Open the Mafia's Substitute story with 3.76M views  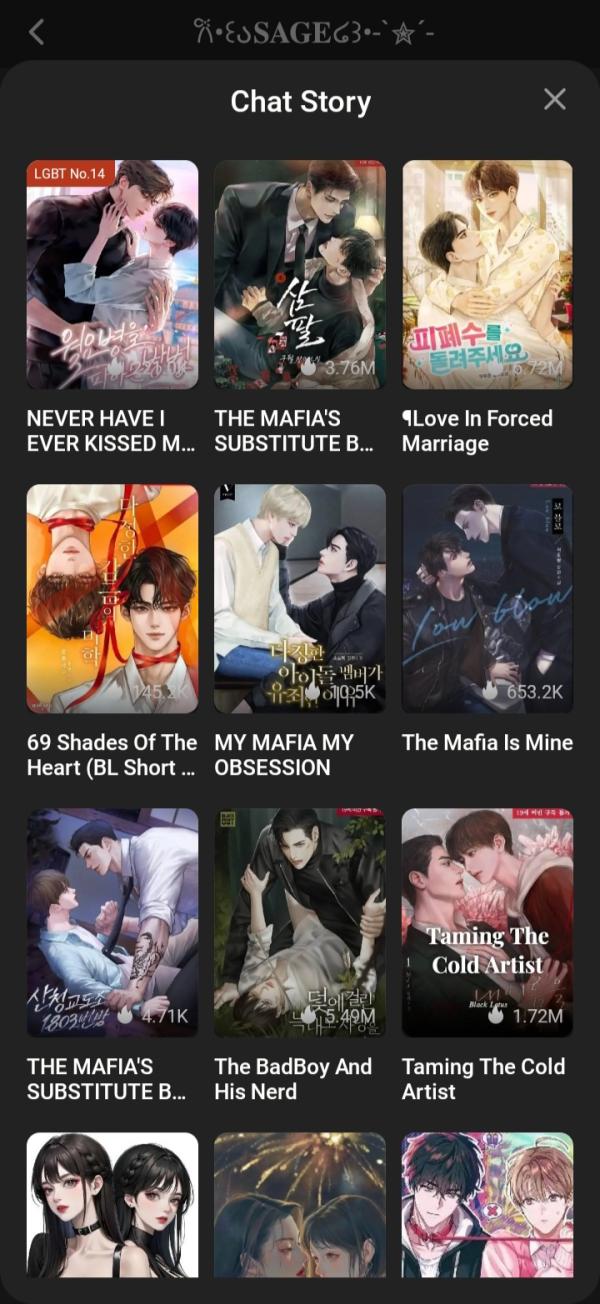tap(299, 275)
